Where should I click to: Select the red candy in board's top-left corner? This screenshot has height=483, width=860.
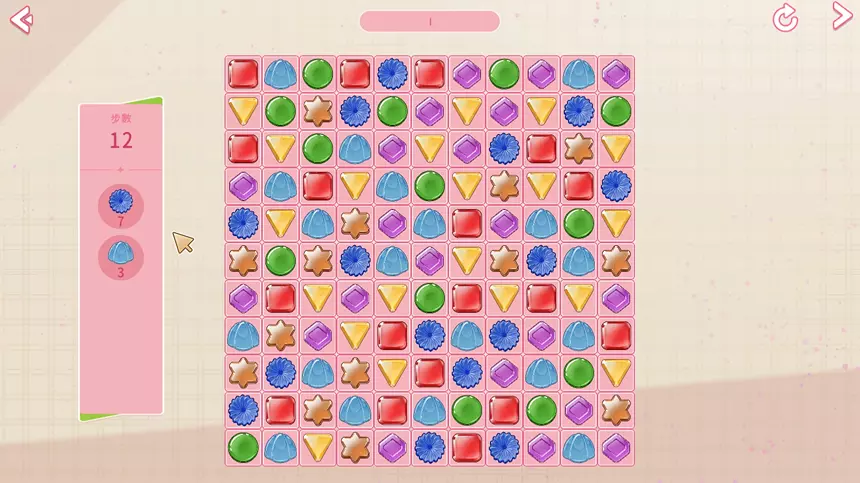[x=243, y=73]
